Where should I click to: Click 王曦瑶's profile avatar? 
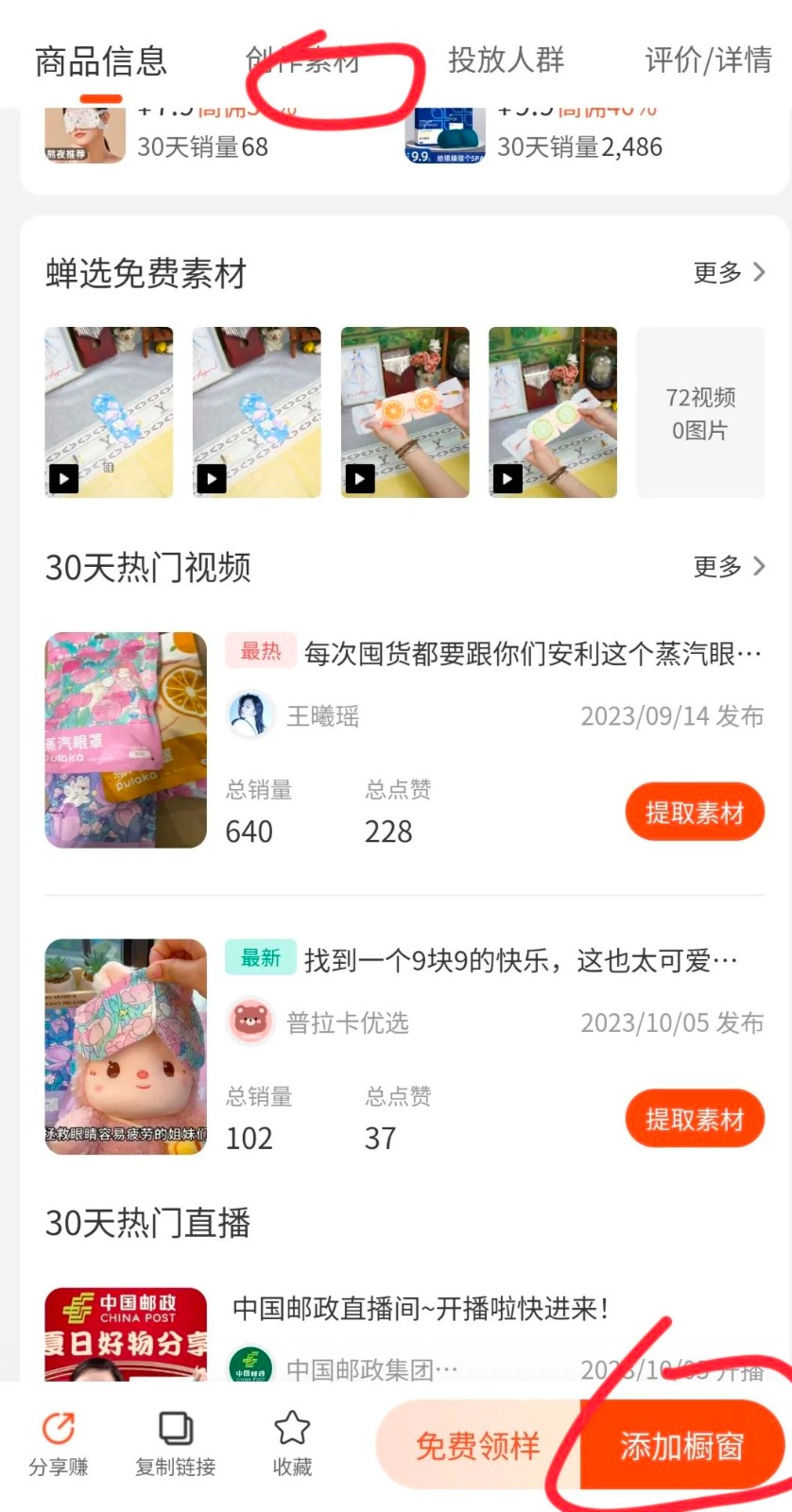point(251,715)
